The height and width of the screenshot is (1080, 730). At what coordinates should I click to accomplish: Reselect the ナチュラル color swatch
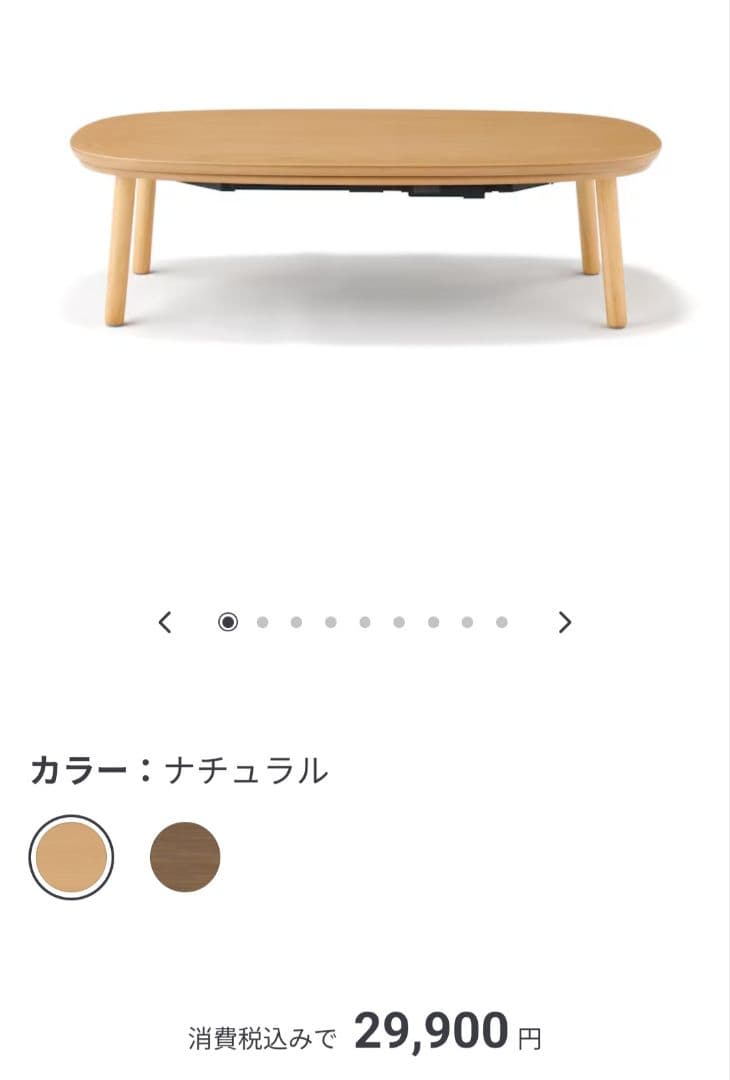72,858
